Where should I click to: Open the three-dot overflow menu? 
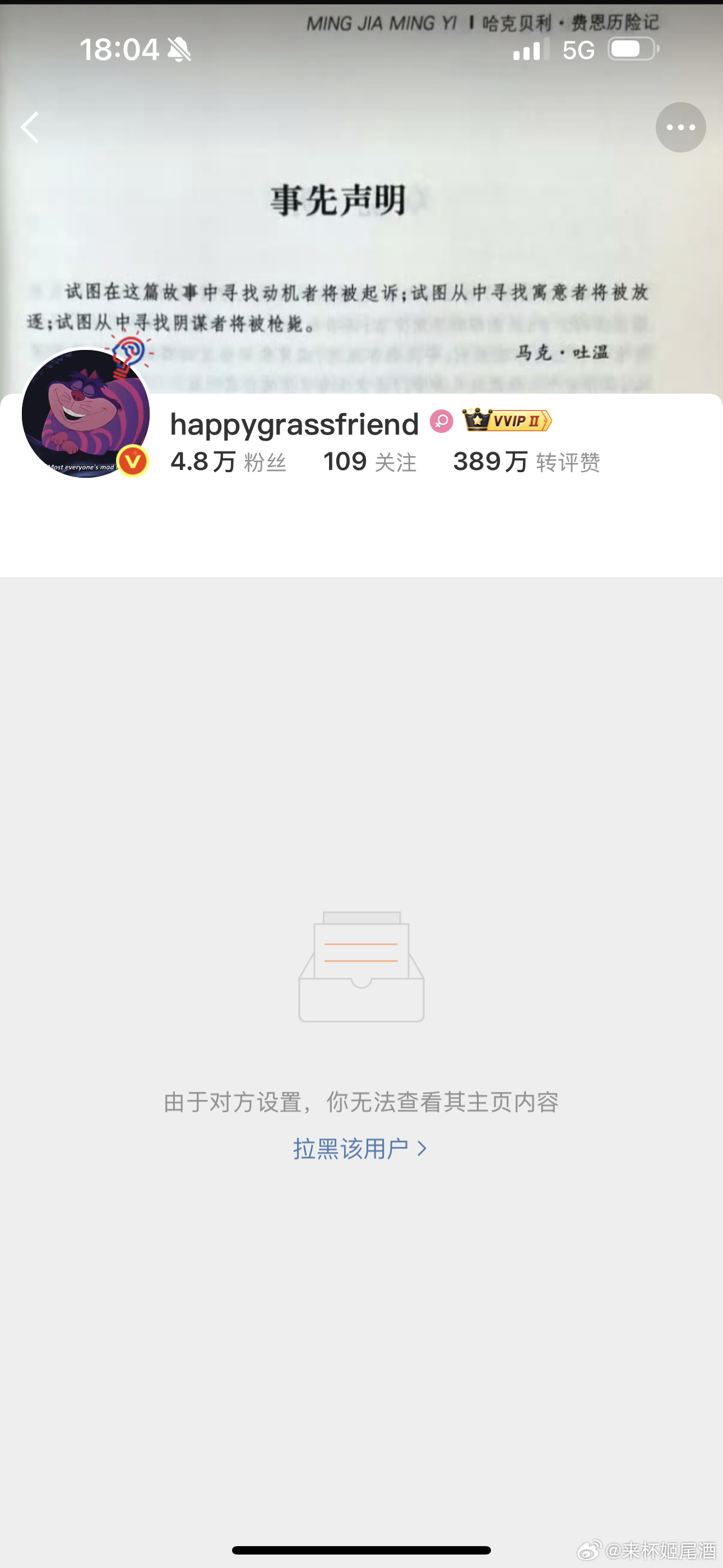point(680,127)
